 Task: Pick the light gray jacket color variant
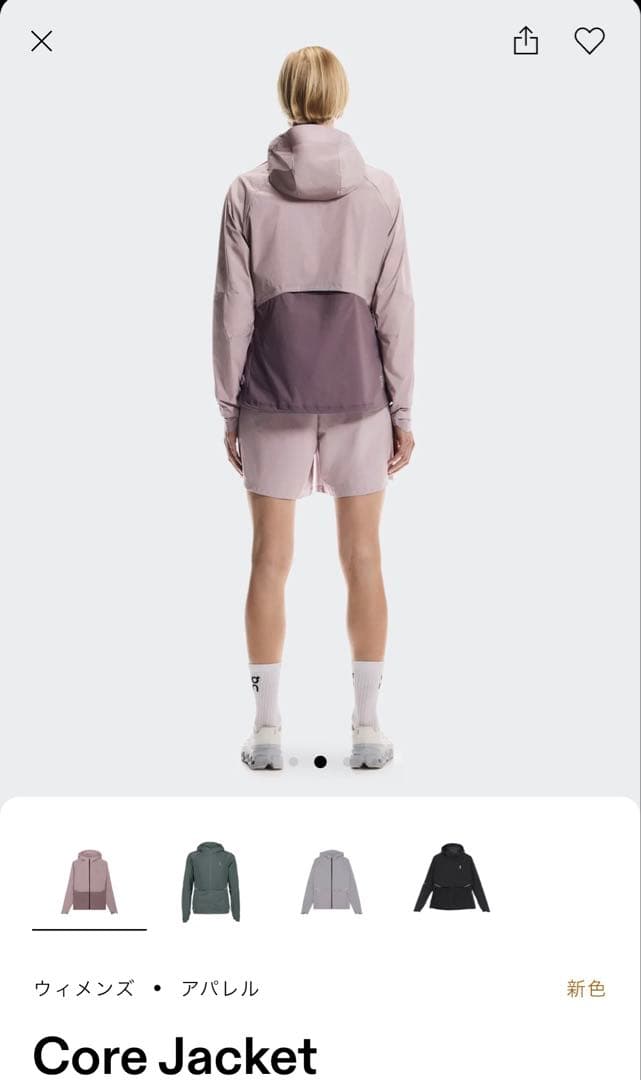[331, 882]
